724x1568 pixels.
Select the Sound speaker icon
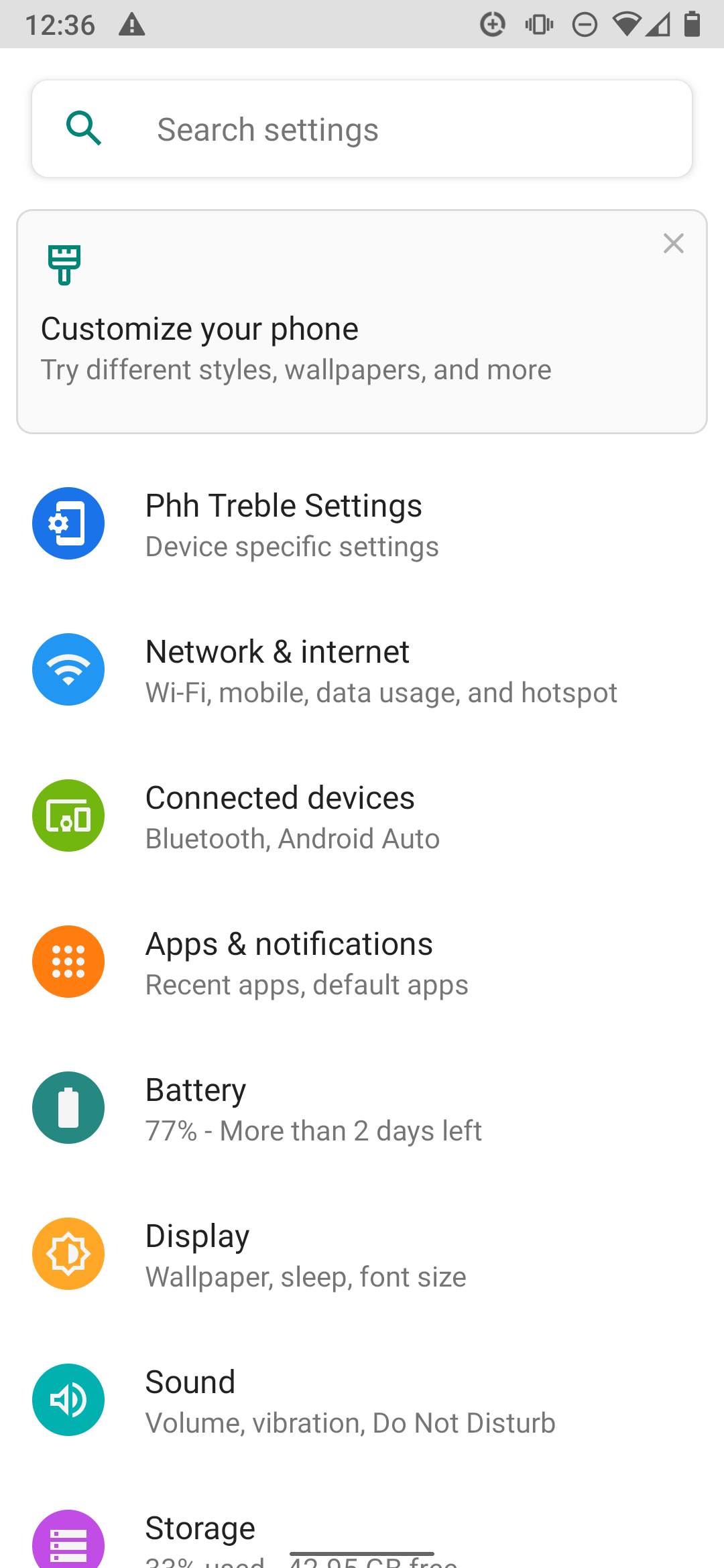pyautogui.click(x=68, y=1400)
